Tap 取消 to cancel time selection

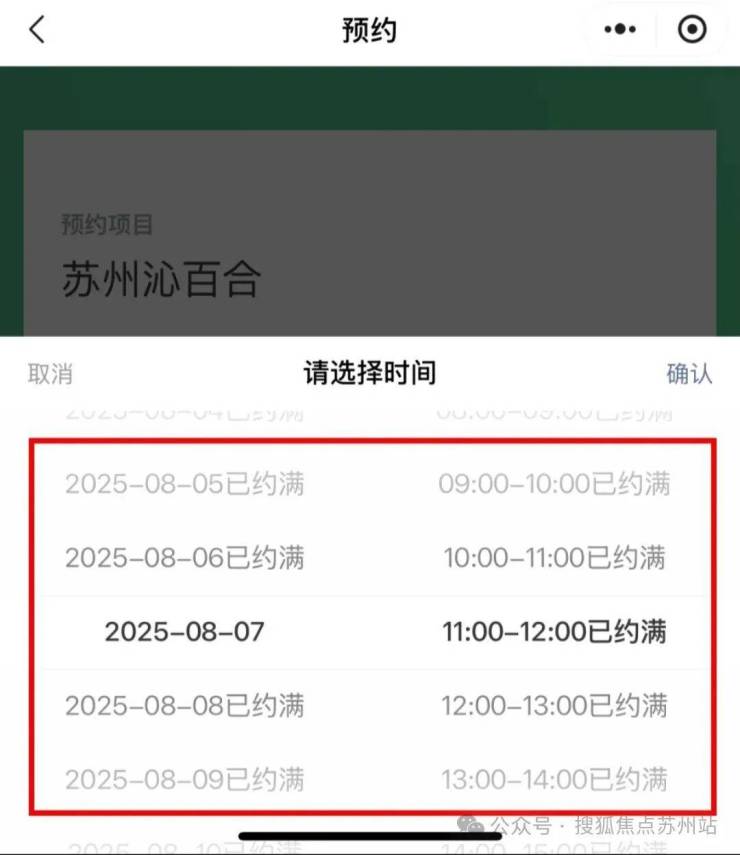[50, 374]
